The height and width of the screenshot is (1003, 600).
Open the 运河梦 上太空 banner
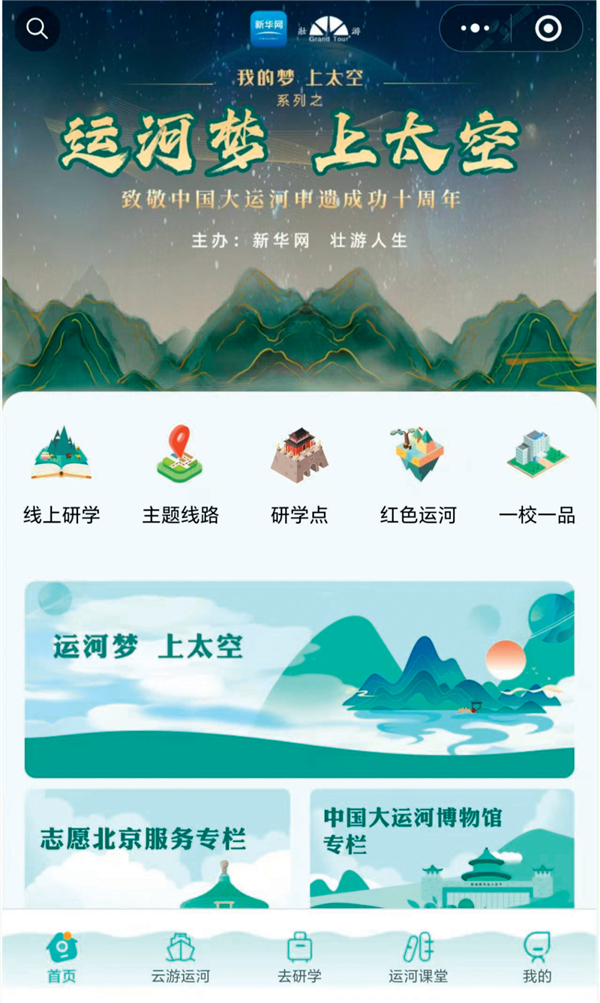click(299, 679)
